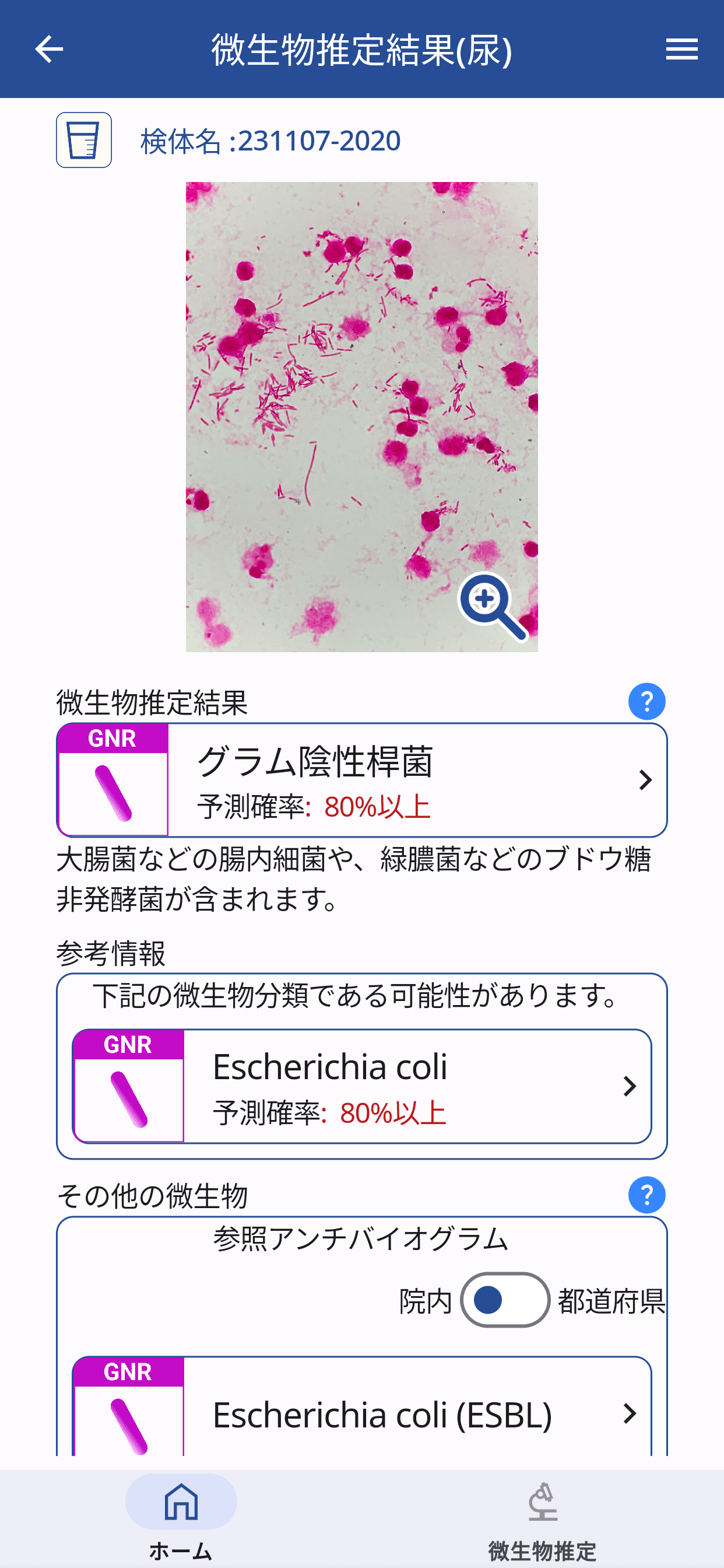Enlarge the Gram stain microscope image

tap(493, 607)
